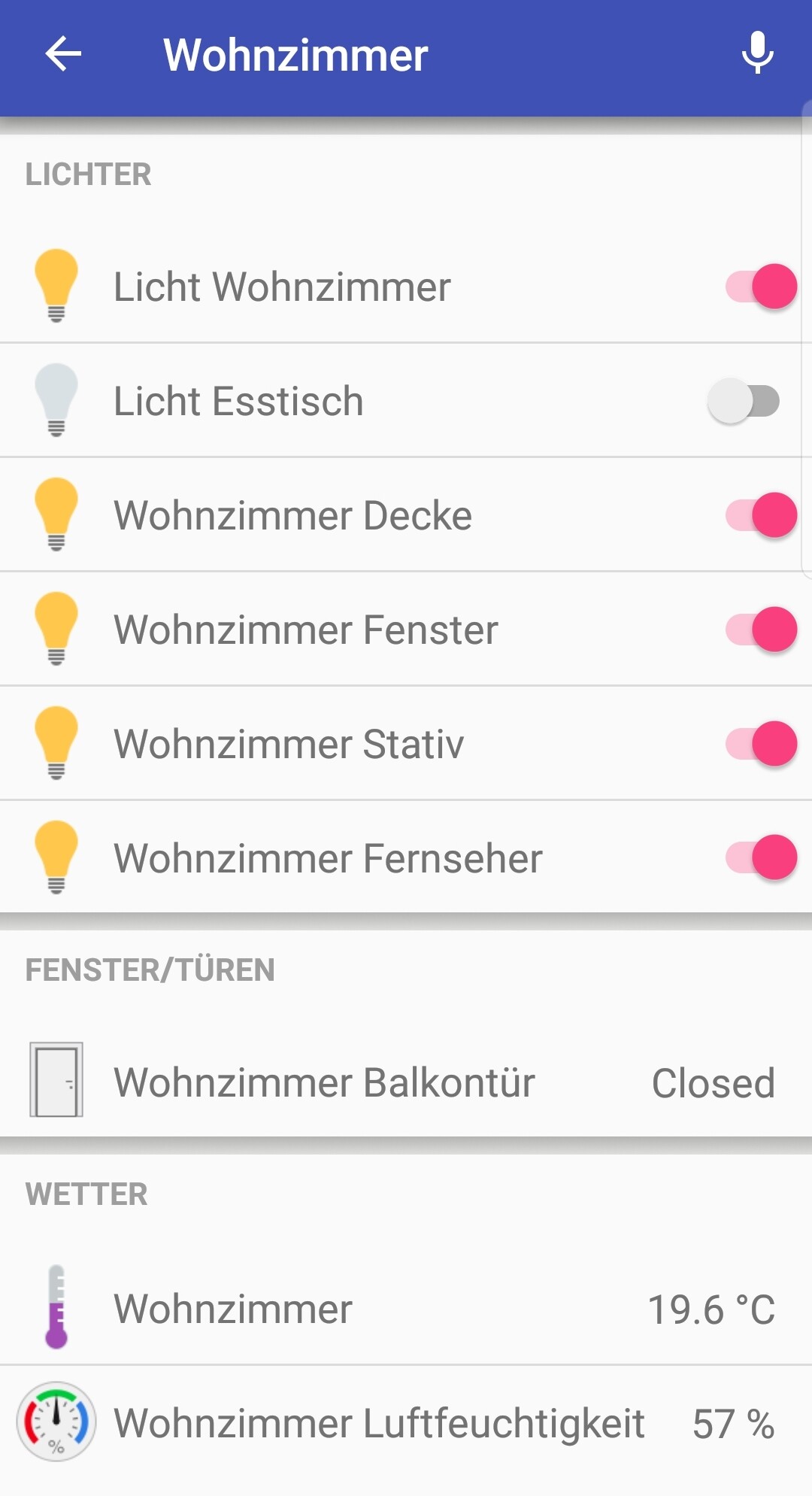Turn off Licht Wohnzimmer switch
Viewport: 812px width, 1496px height.
761,287
